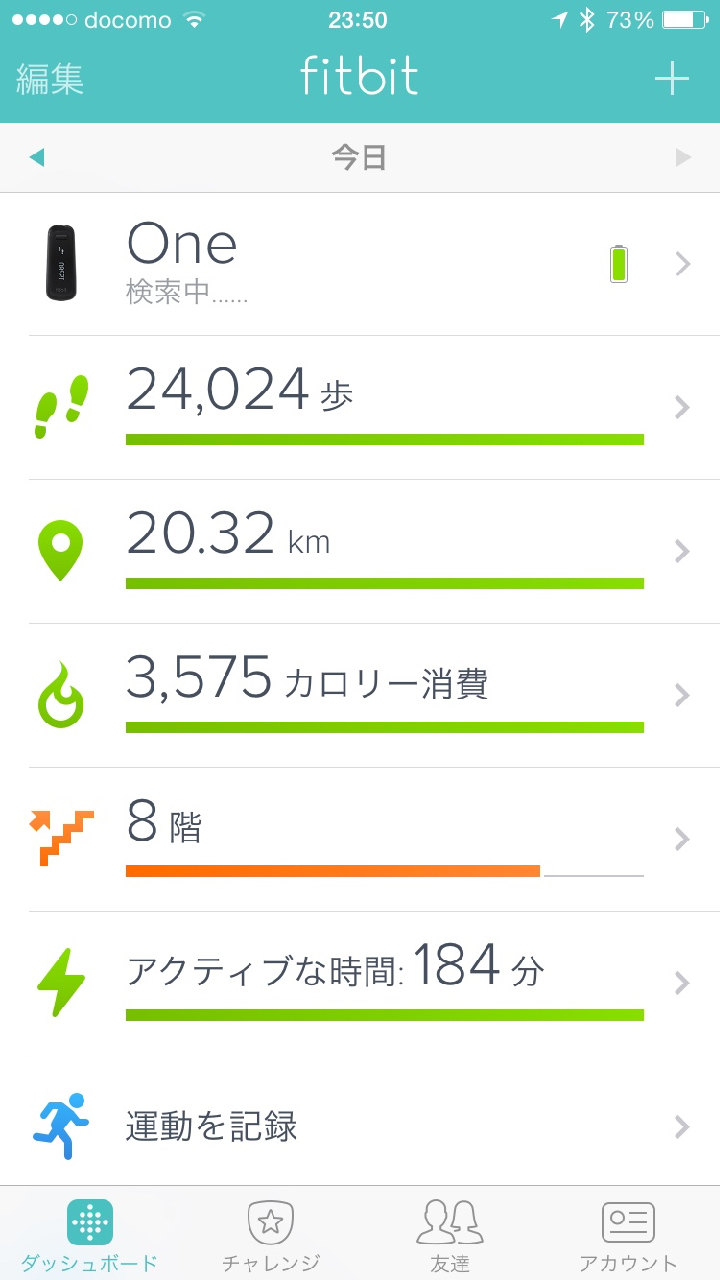Switch to the 友達 friends tab

(x=450, y=1236)
